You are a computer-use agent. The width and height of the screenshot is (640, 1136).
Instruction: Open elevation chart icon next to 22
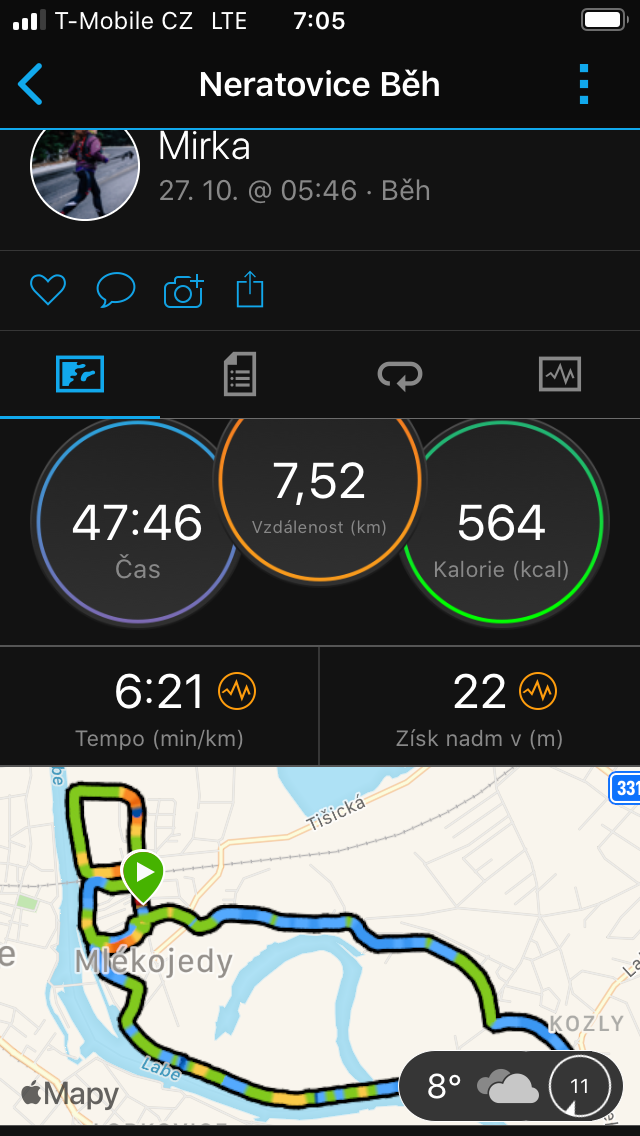click(538, 691)
